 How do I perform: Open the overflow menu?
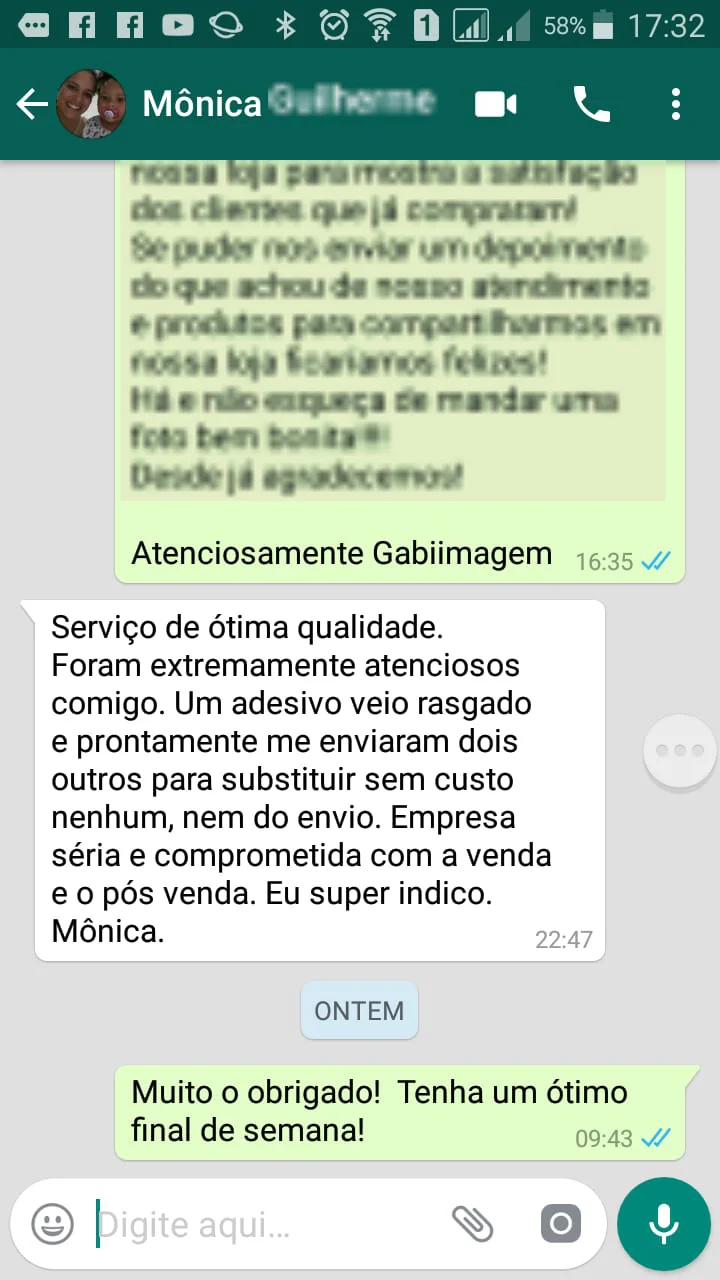click(676, 104)
